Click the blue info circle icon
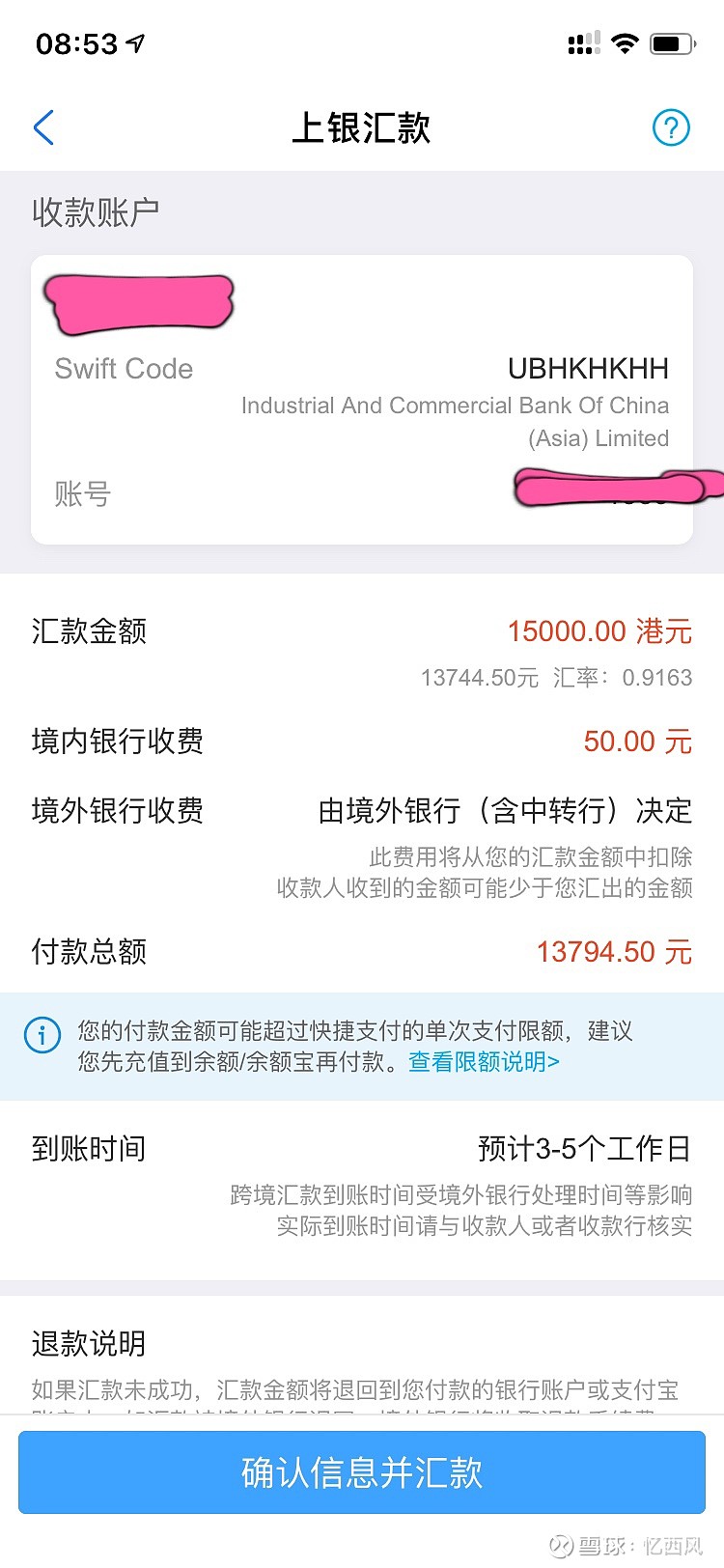Viewport: 724px width, 1568px height. tap(42, 1035)
